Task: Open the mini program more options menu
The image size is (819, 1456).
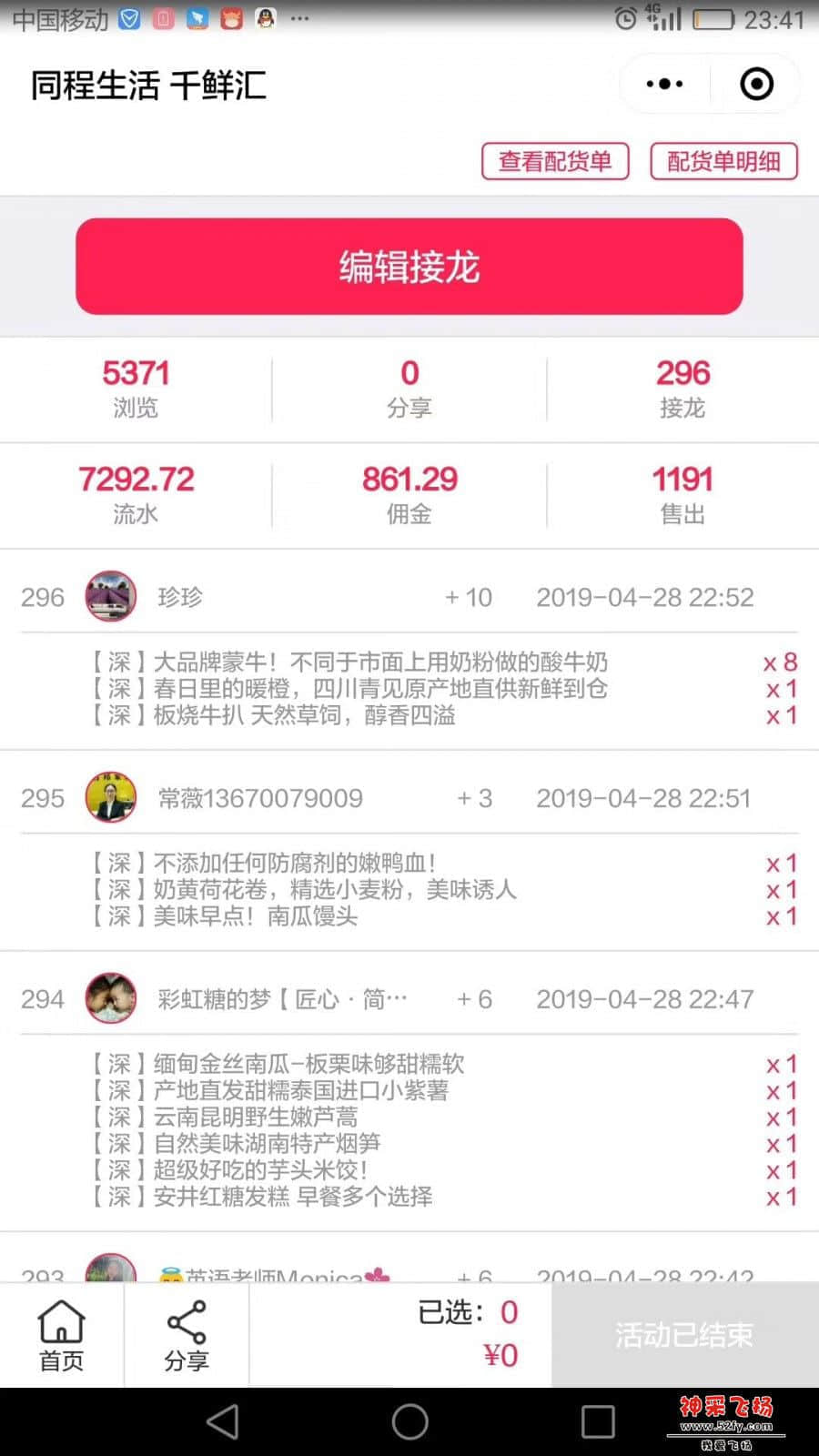Action: (664, 84)
